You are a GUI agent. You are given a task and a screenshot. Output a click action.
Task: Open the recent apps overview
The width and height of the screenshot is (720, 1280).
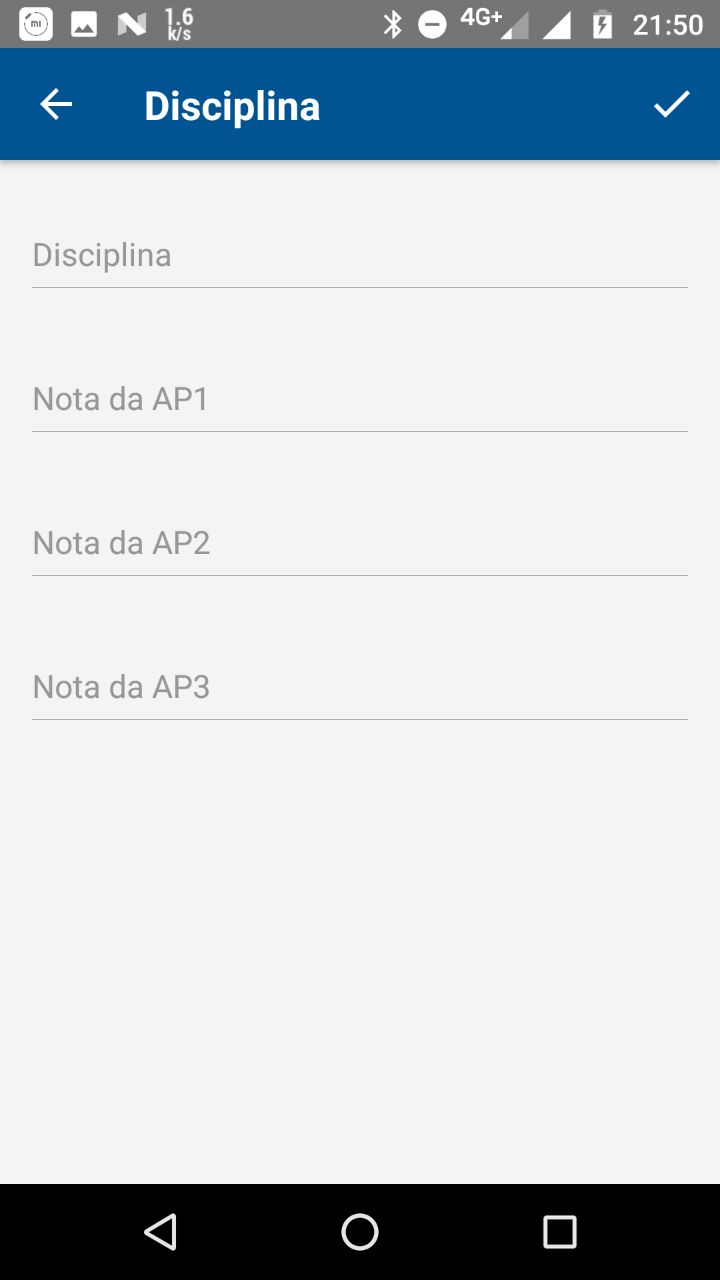coord(559,1232)
